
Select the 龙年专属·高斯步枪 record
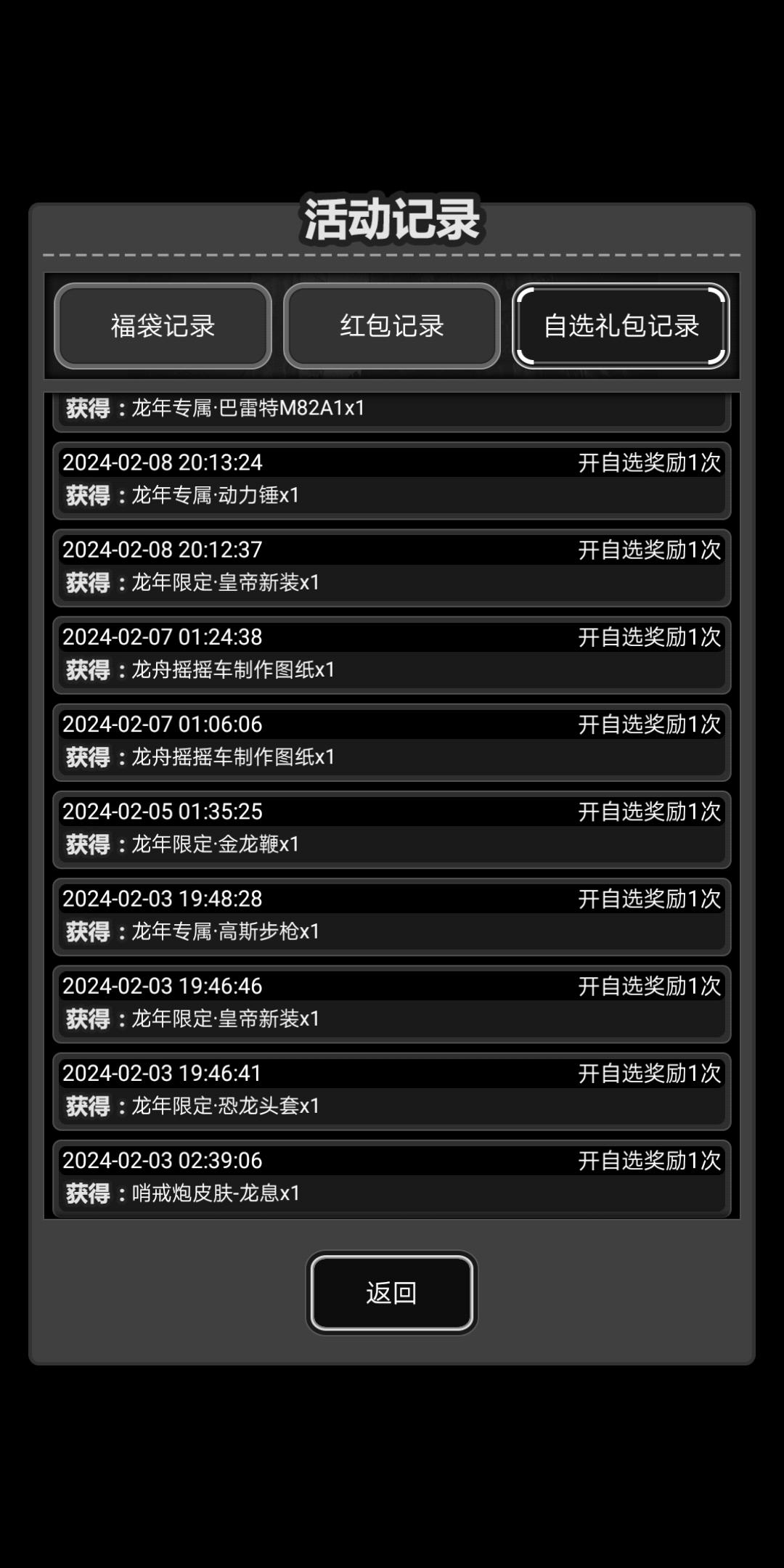click(x=391, y=915)
